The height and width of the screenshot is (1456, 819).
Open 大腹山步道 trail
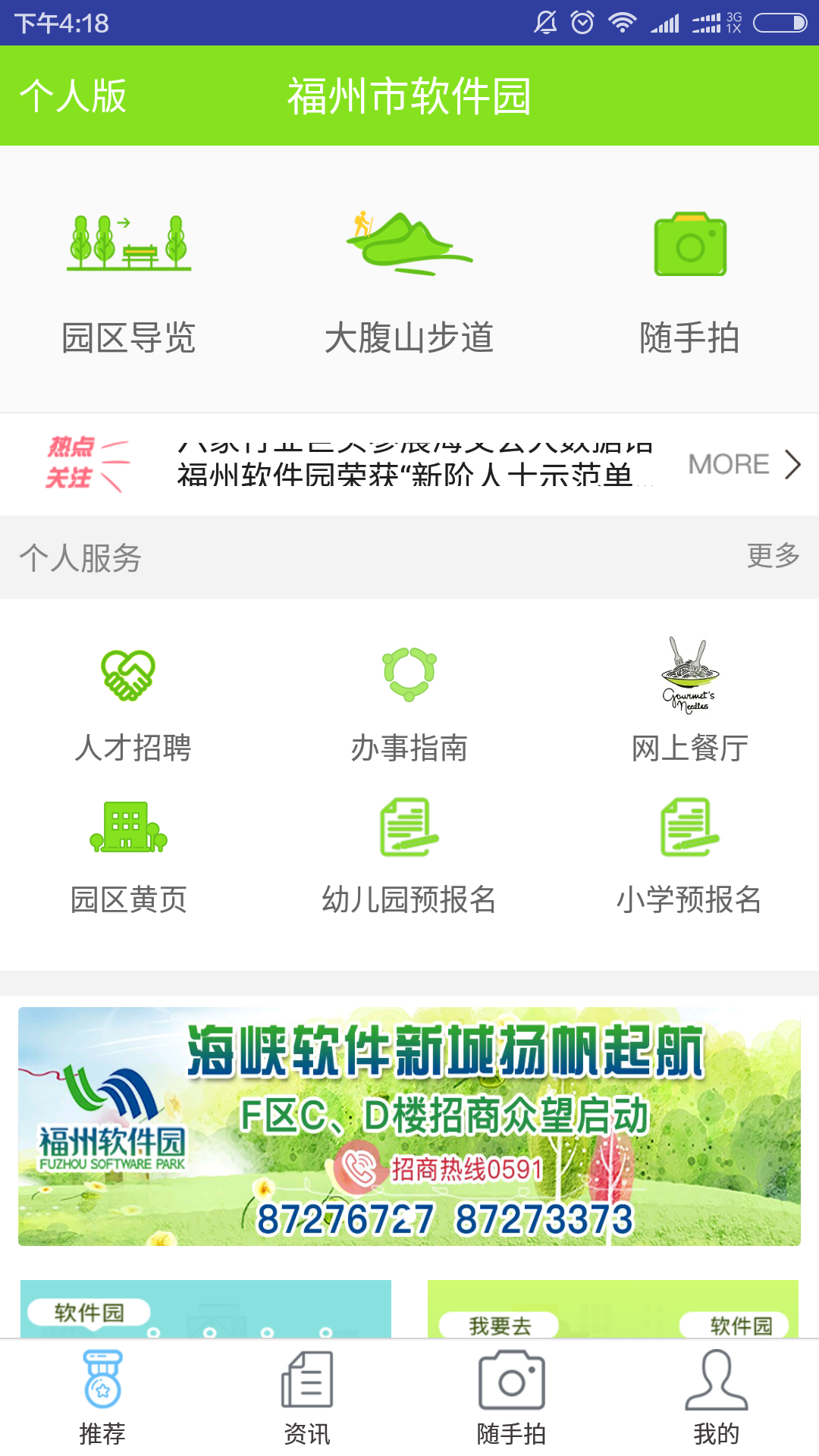point(409,281)
